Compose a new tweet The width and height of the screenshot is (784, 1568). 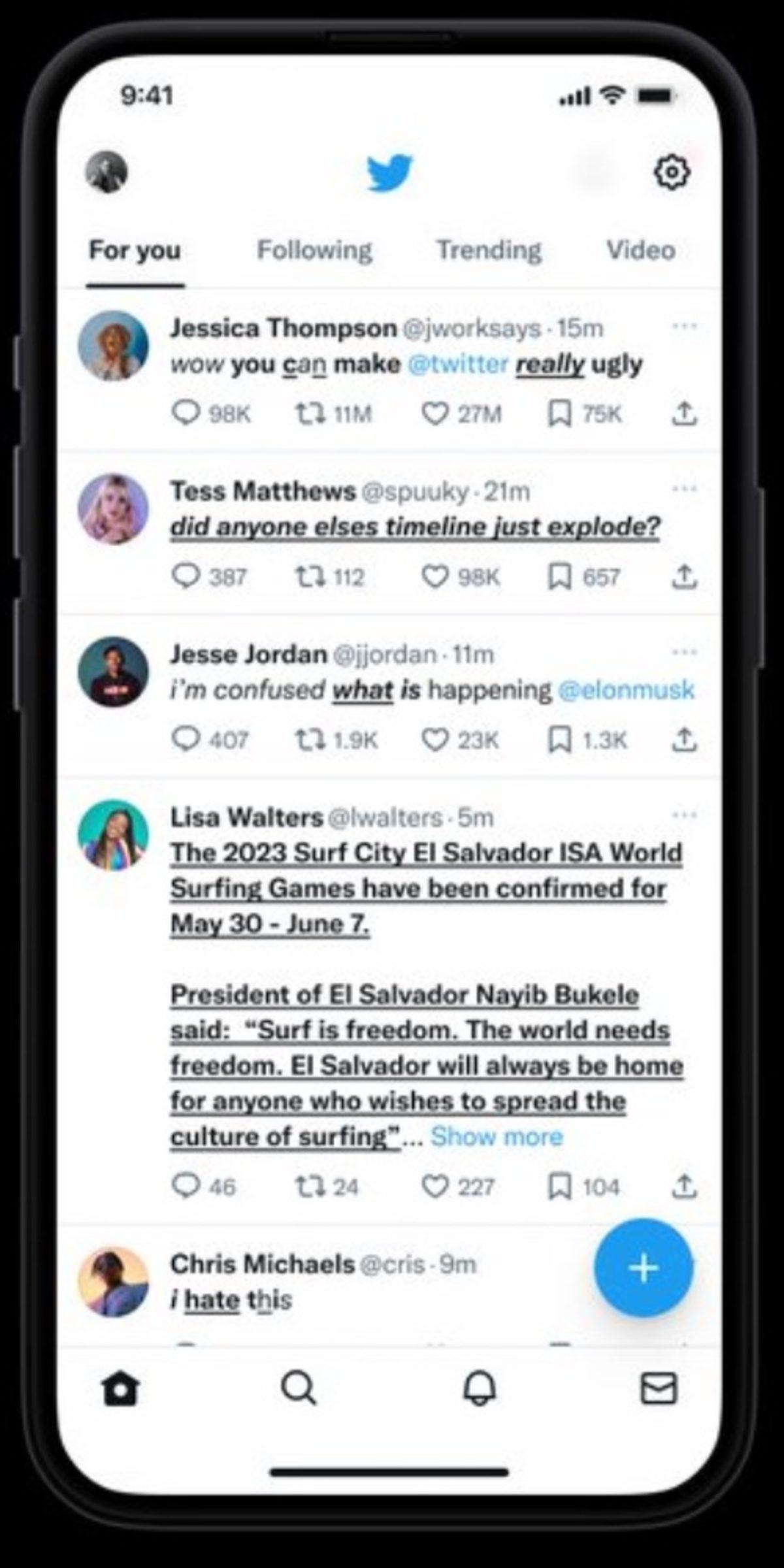[x=643, y=1267]
